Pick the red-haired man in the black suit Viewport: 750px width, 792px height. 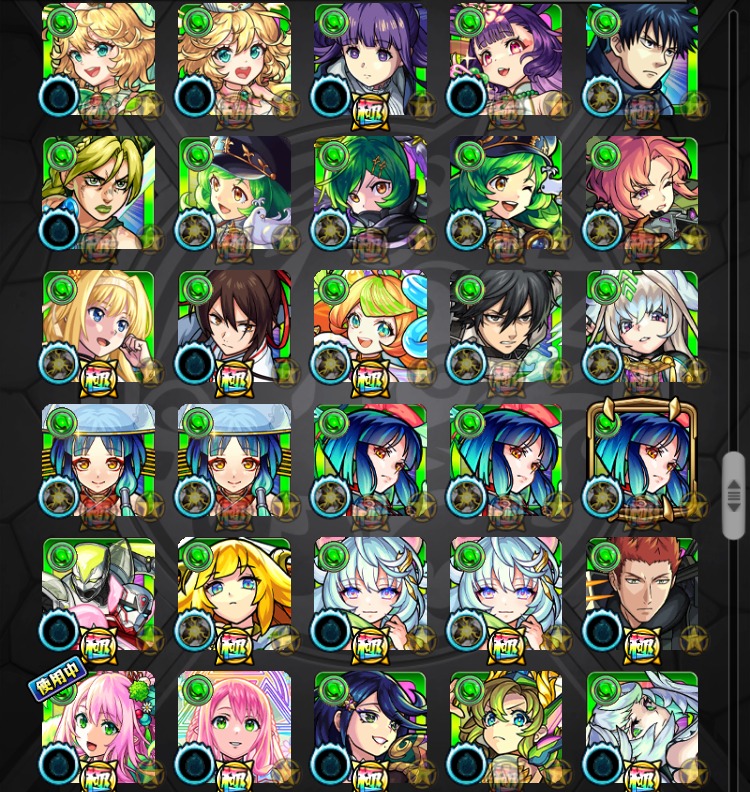(x=642, y=594)
